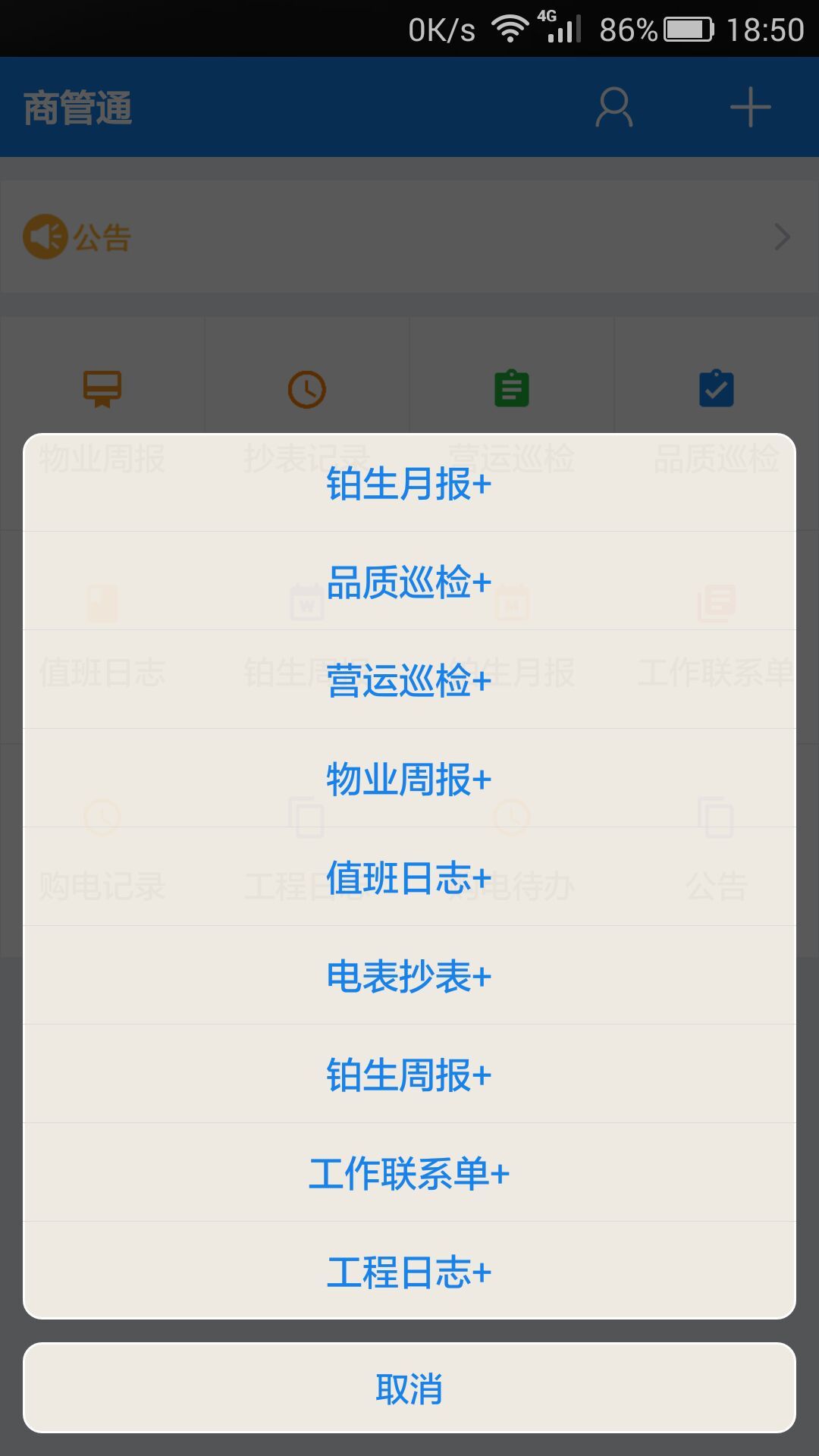Open 铂生周报+ option
Viewport: 819px width, 1456px height.
tap(409, 1075)
